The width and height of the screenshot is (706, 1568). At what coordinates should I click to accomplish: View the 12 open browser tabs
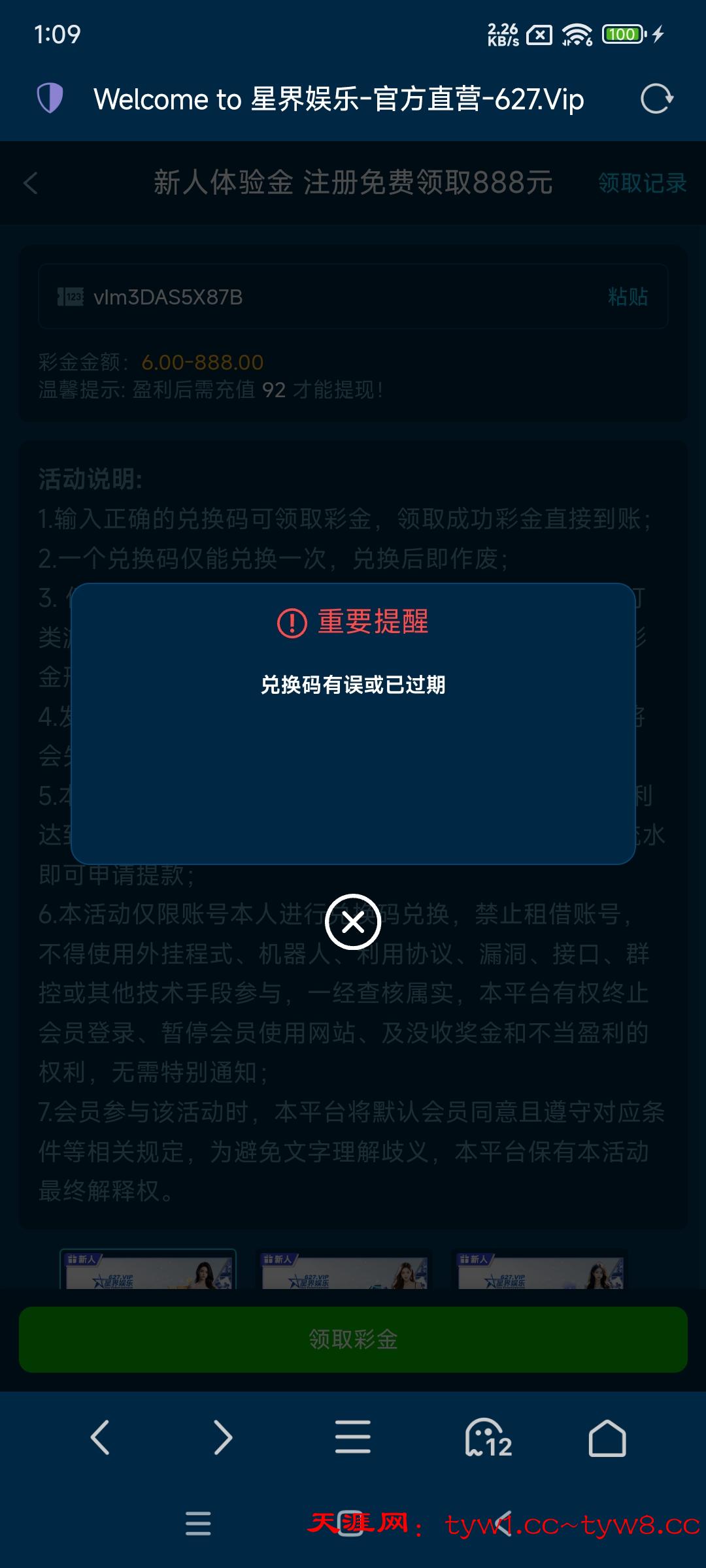tap(488, 1438)
